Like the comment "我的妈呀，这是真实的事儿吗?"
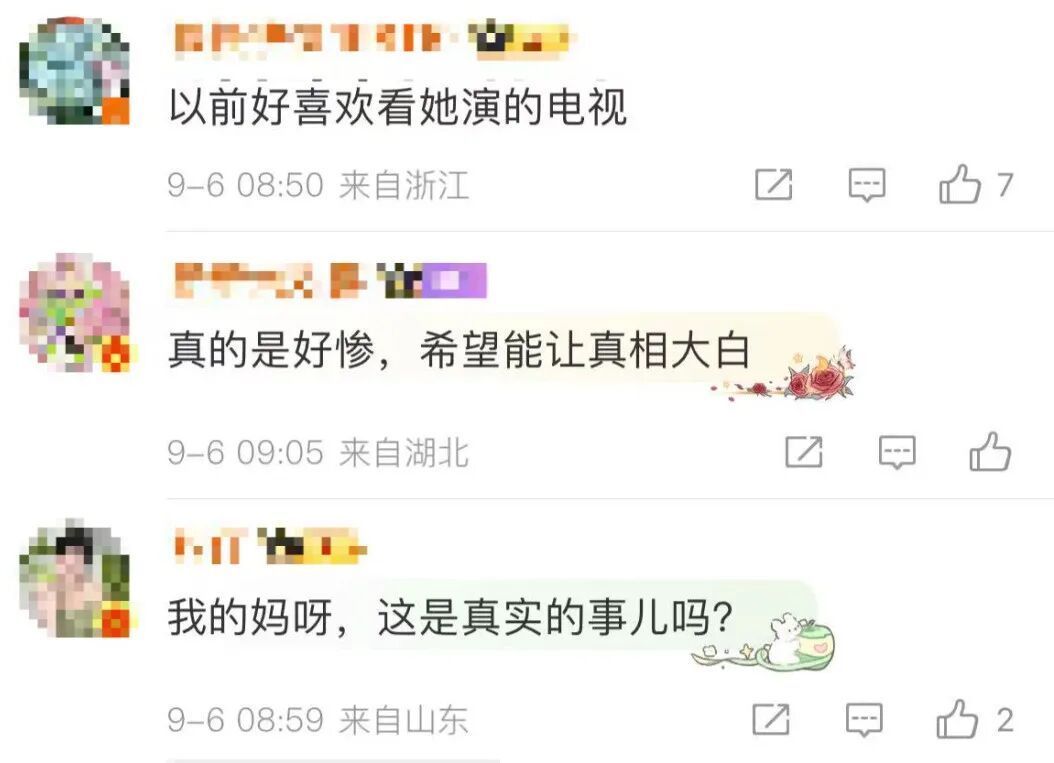 click(958, 719)
